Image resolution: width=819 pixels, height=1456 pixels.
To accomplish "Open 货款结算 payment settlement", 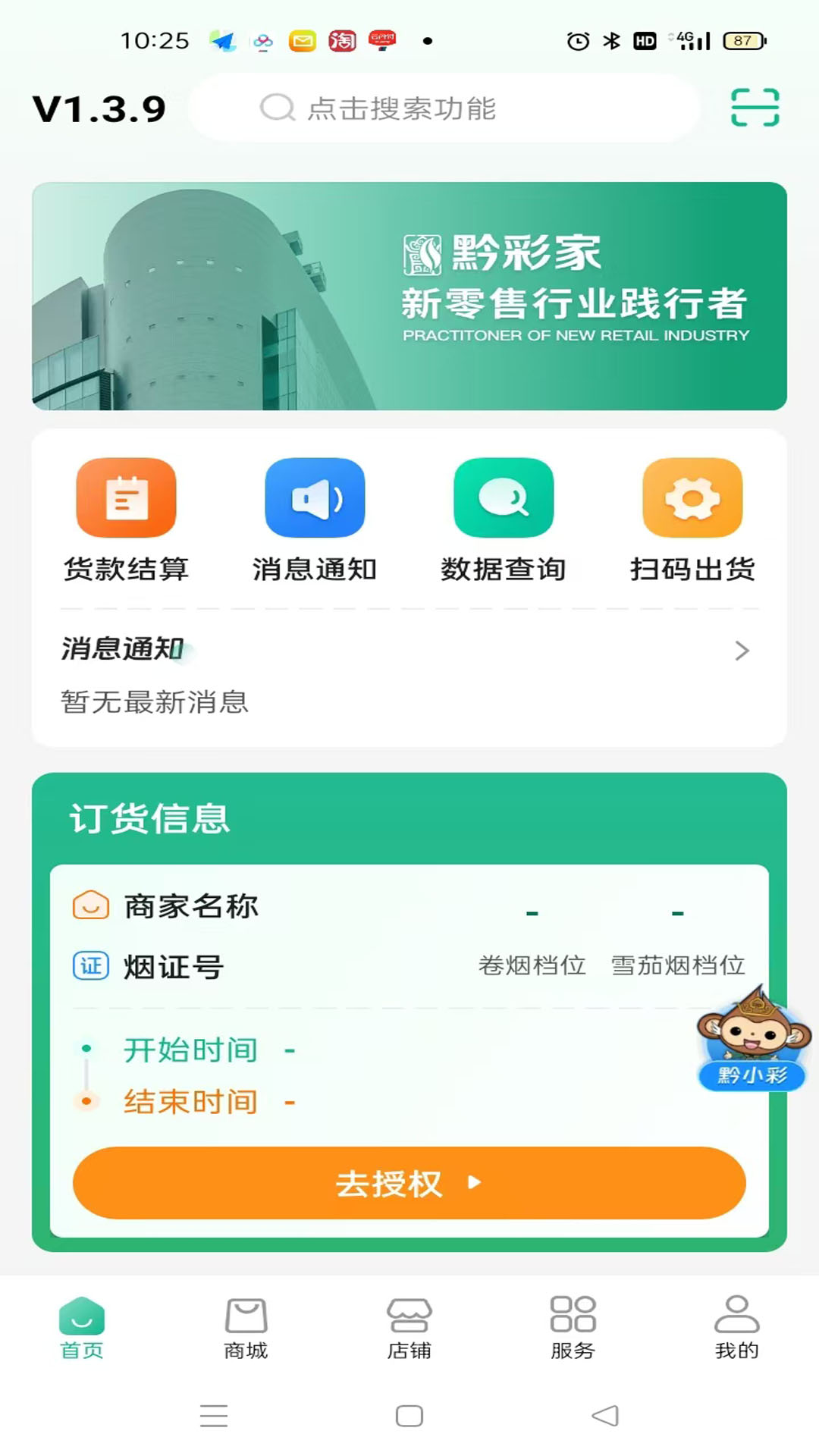I will [x=126, y=519].
